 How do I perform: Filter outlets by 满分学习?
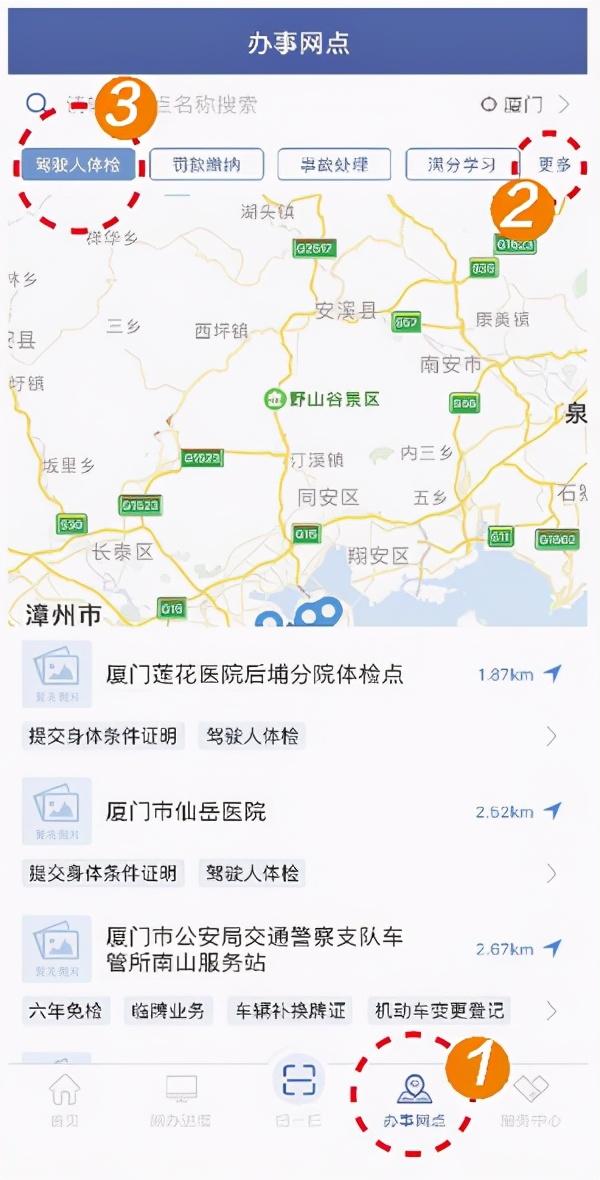462,164
